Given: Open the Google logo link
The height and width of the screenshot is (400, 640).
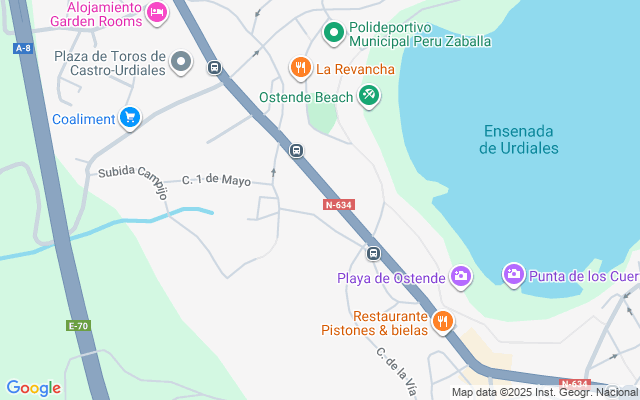Looking at the screenshot, I should [33, 388].
